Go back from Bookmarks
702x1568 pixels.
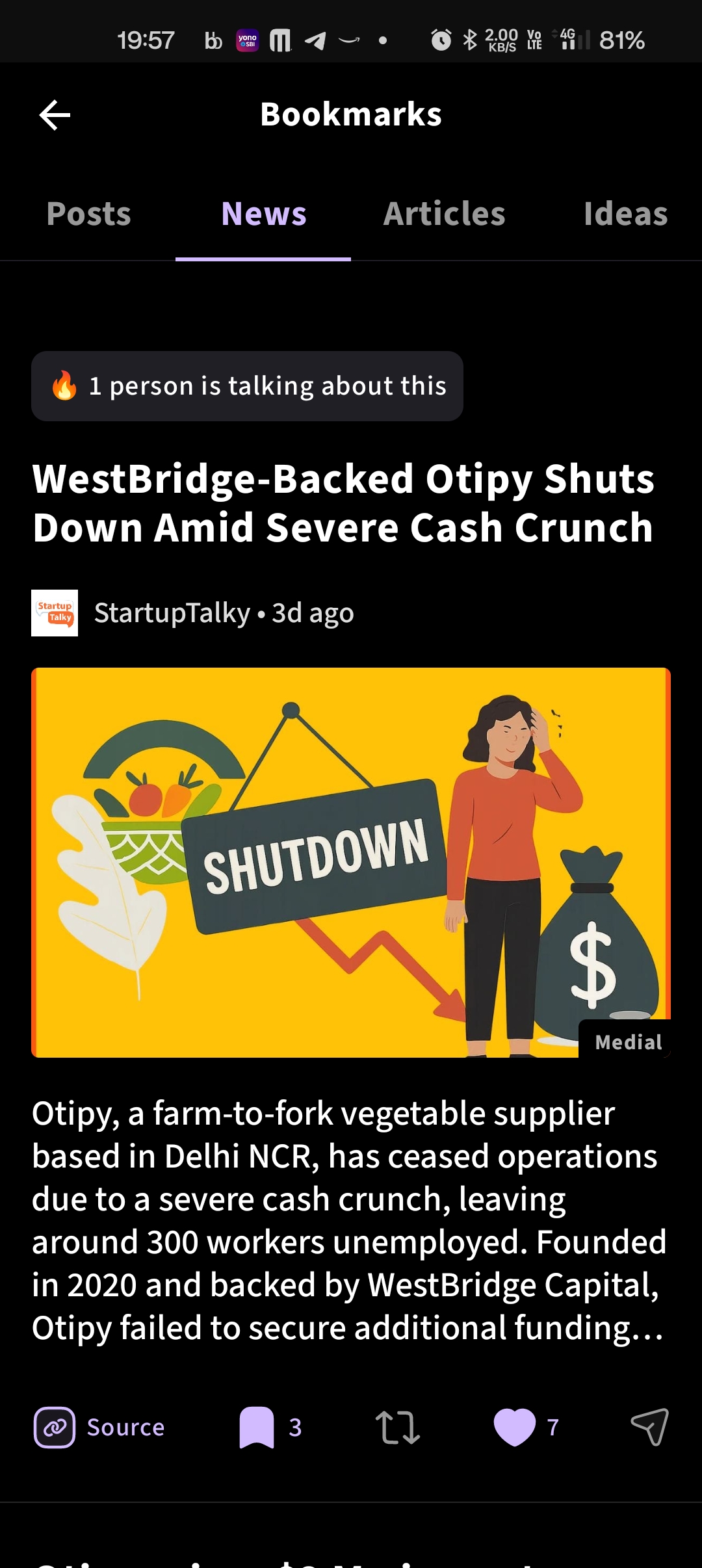55,116
